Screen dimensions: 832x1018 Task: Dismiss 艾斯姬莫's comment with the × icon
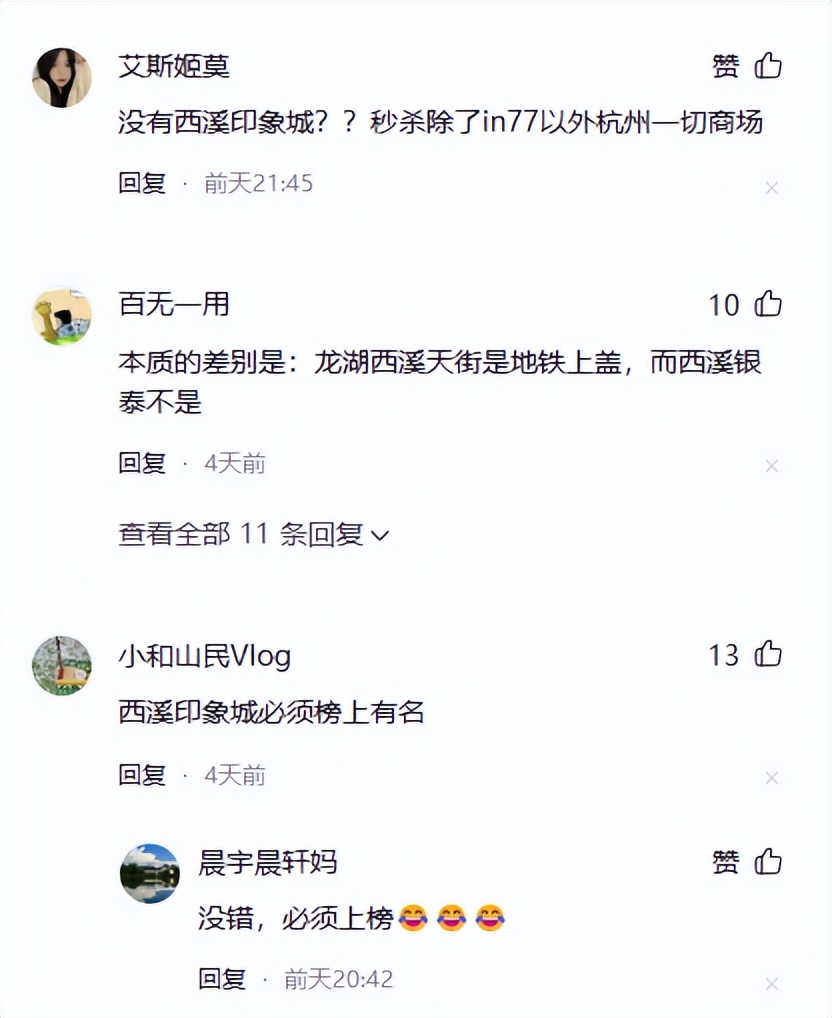771,187
